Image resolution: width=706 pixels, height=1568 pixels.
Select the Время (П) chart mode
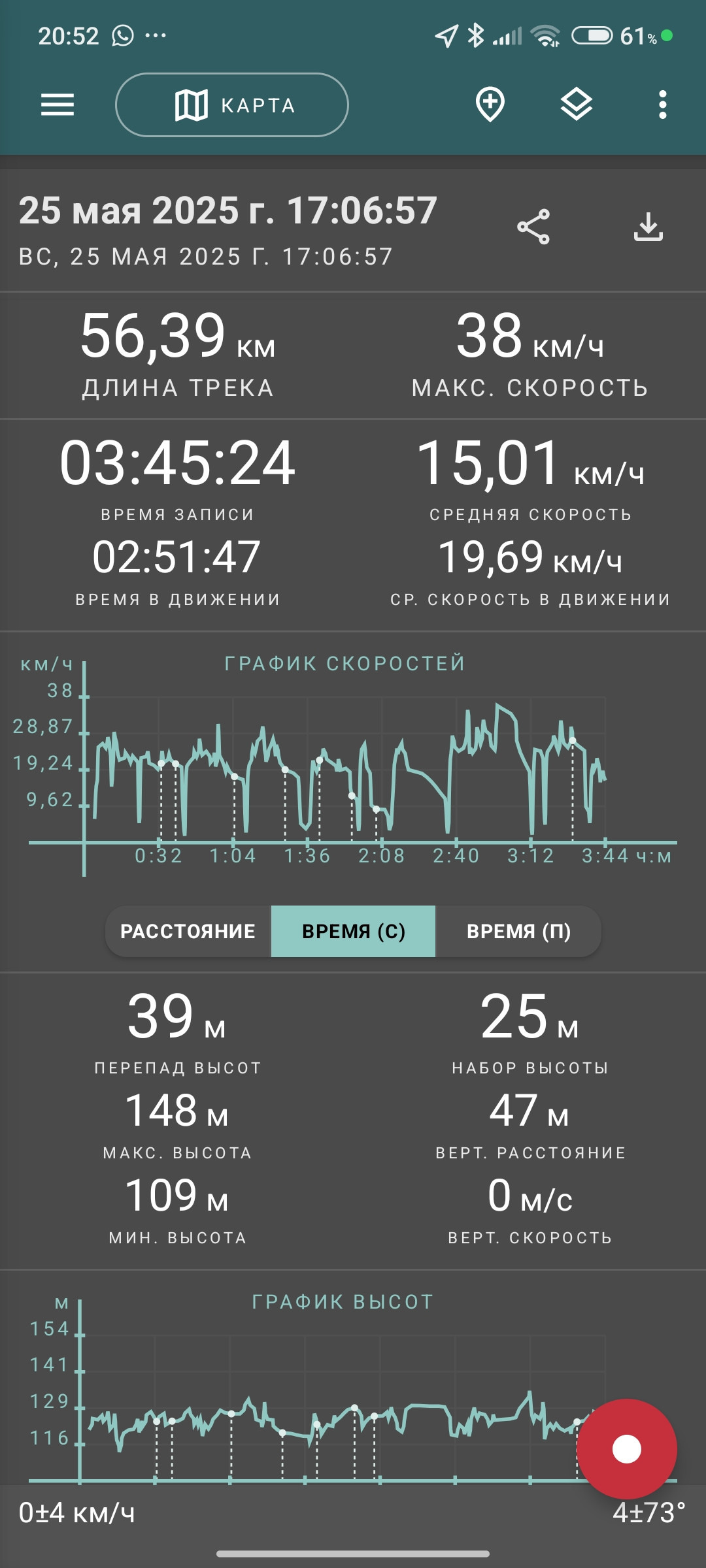[x=518, y=931]
